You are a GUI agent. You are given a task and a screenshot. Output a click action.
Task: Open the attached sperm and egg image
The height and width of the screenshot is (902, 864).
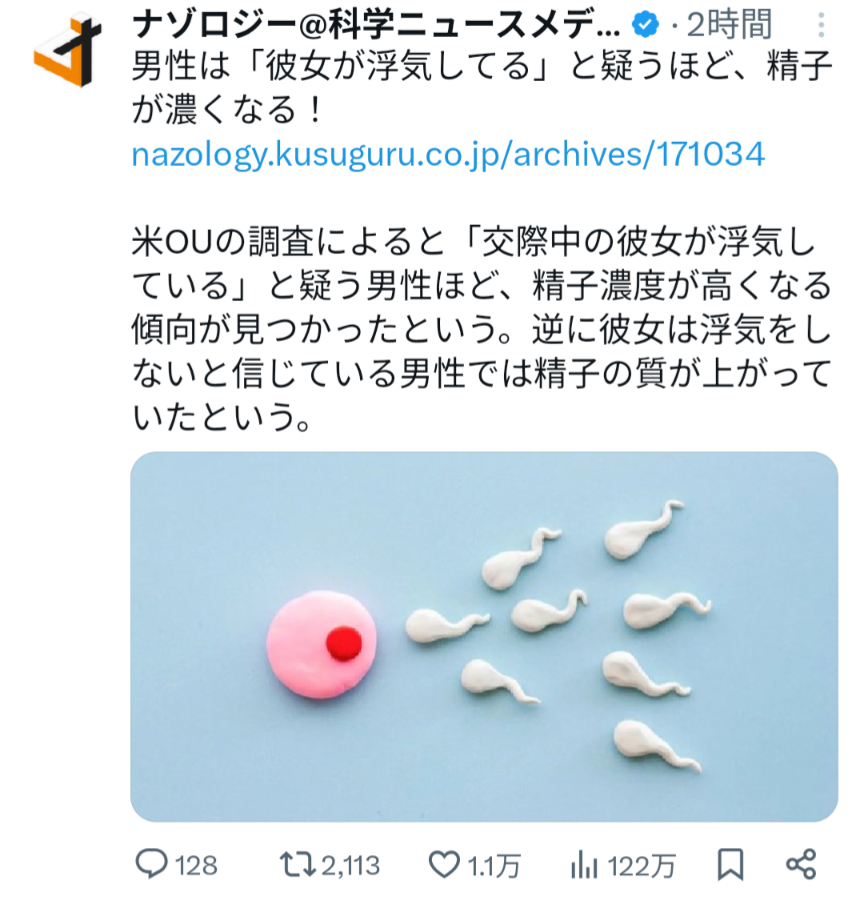(x=484, y=637)
